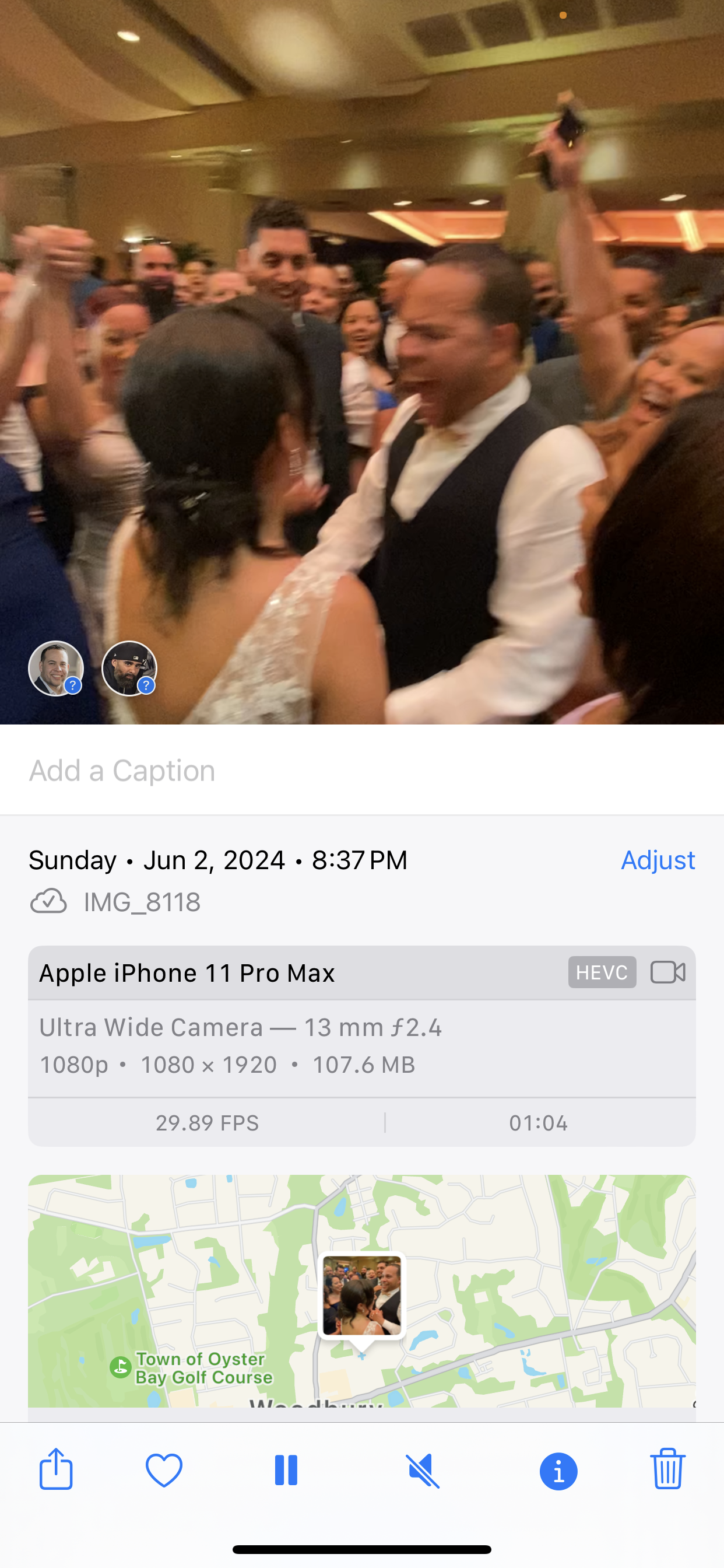The height and width of the screenshot is (1568, 724).
Task: Delete this video with the trash icon
Action: click(667, 1469)
